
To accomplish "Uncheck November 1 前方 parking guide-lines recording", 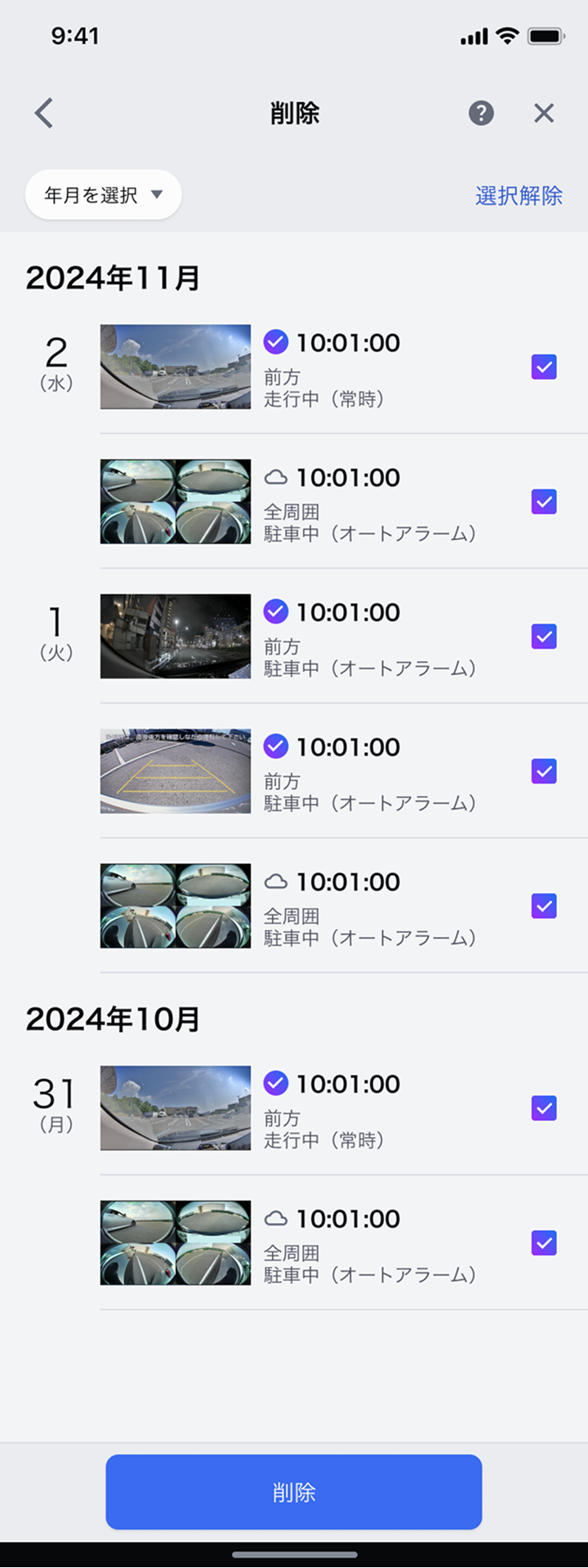I will (544, 771).
